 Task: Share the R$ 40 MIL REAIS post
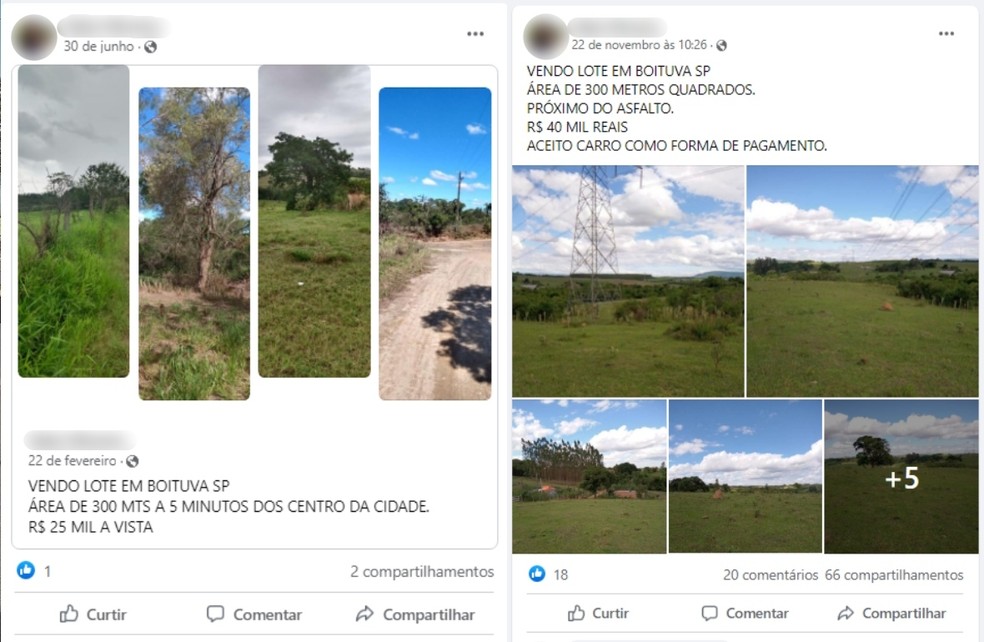(x=891, y=613)
